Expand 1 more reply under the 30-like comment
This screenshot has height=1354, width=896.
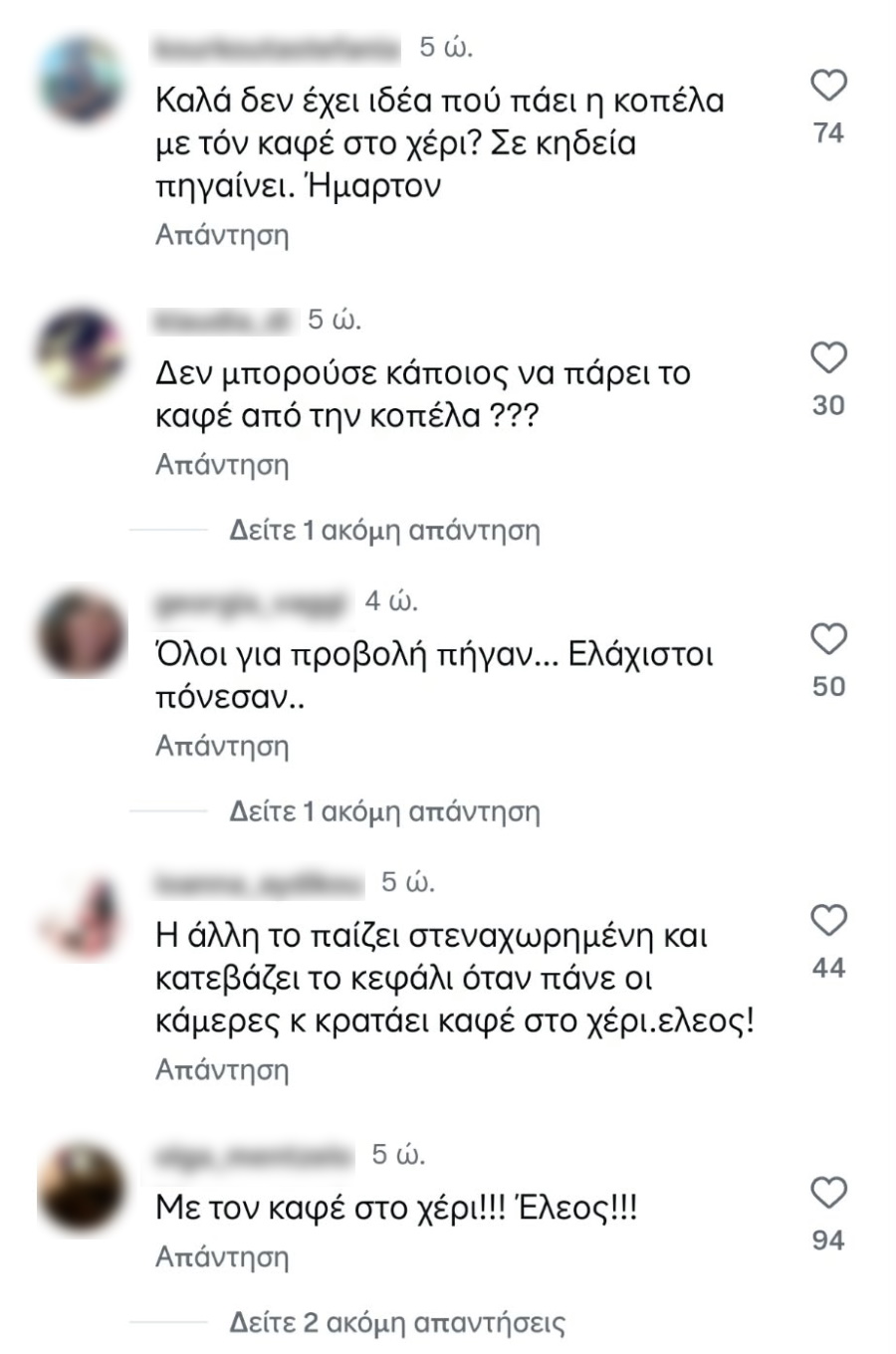[x=384, y=530]
